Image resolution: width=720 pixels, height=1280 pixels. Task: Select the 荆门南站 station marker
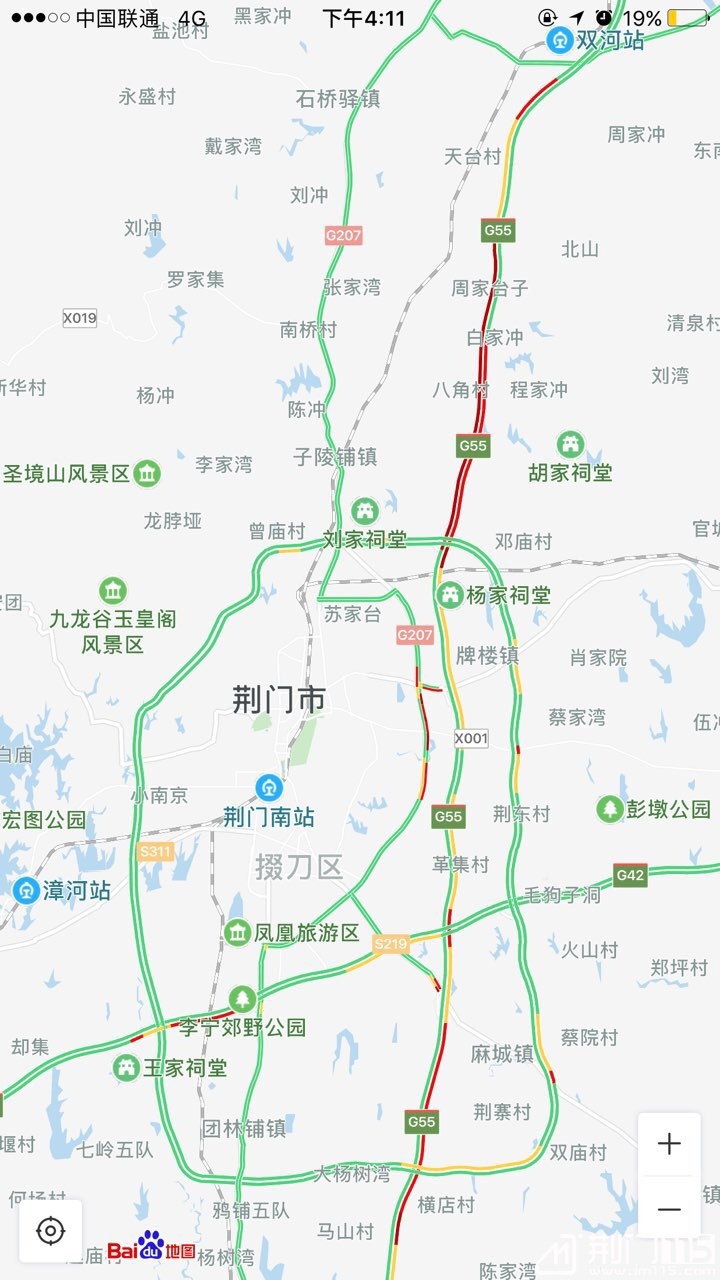pos(268,788)
